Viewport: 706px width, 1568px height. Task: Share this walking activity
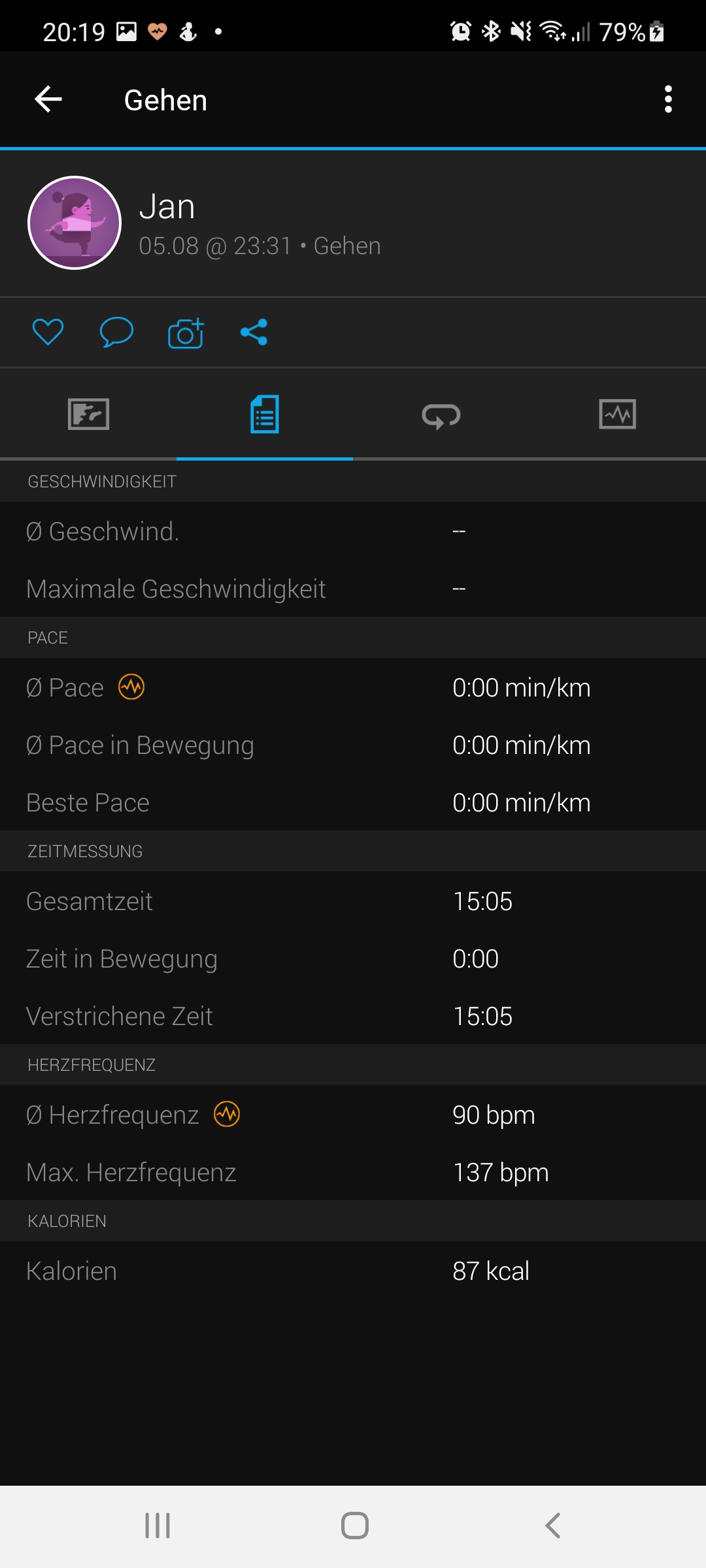point(254,332)
